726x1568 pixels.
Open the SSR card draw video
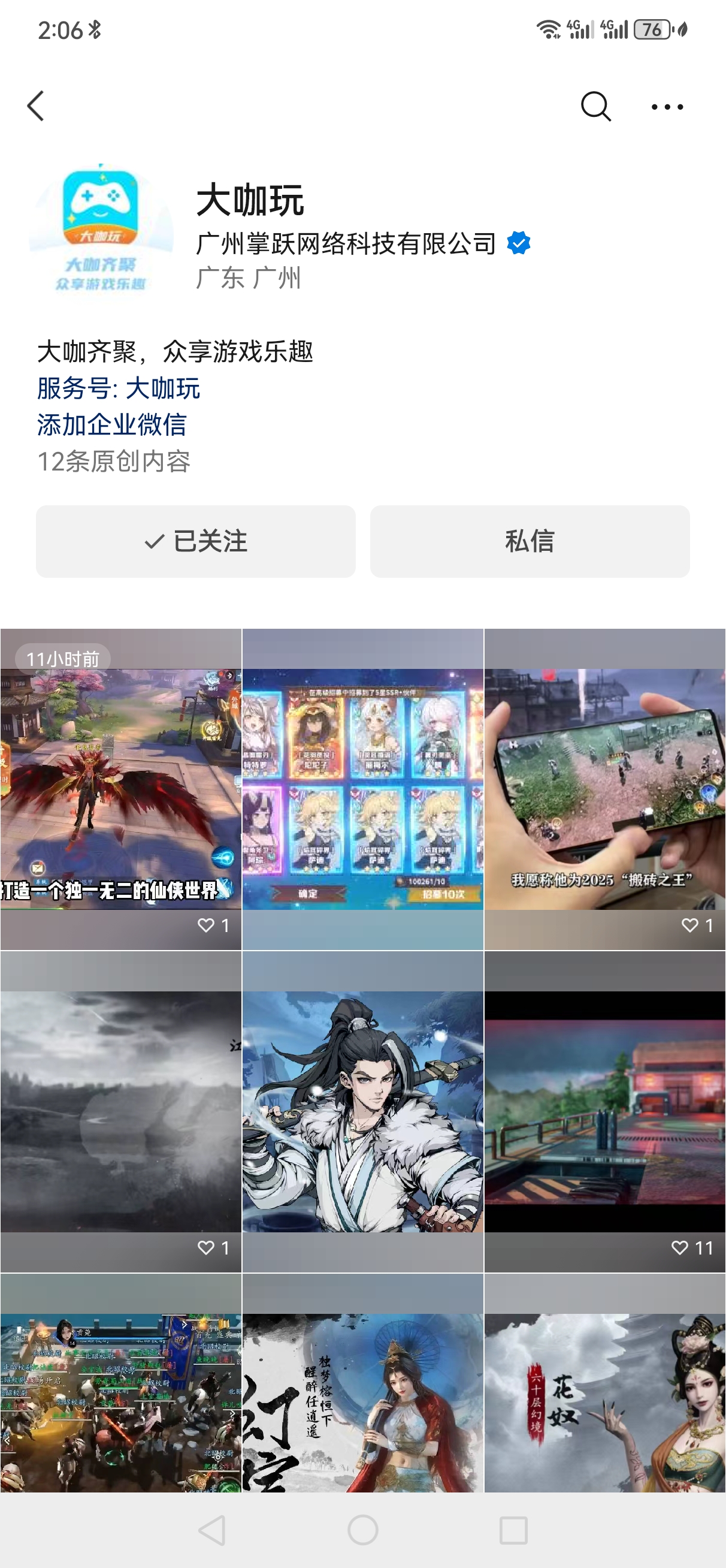pyautogui.click(x=362, y=789)
